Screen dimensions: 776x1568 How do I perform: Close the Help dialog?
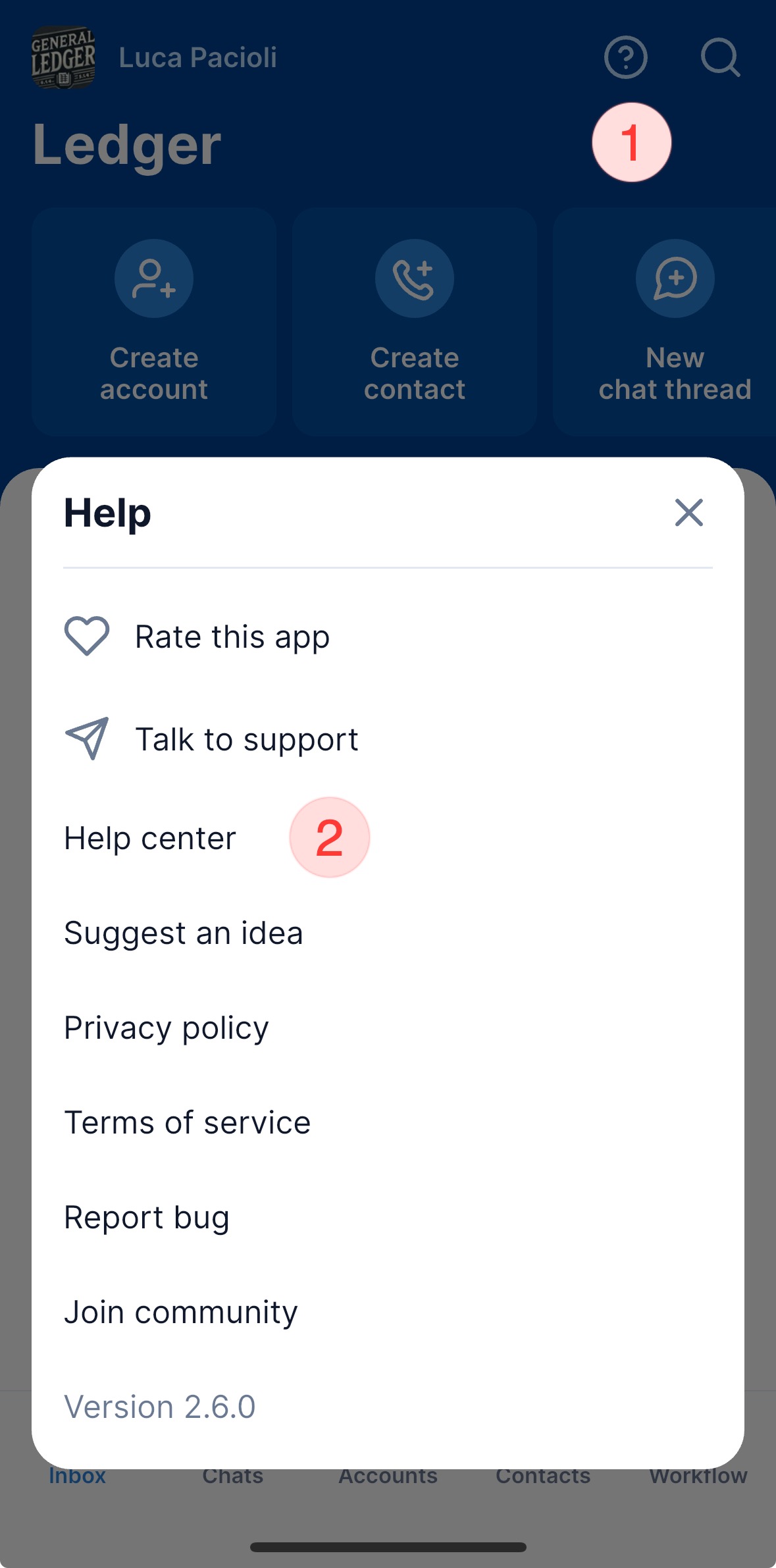[688, 512]
